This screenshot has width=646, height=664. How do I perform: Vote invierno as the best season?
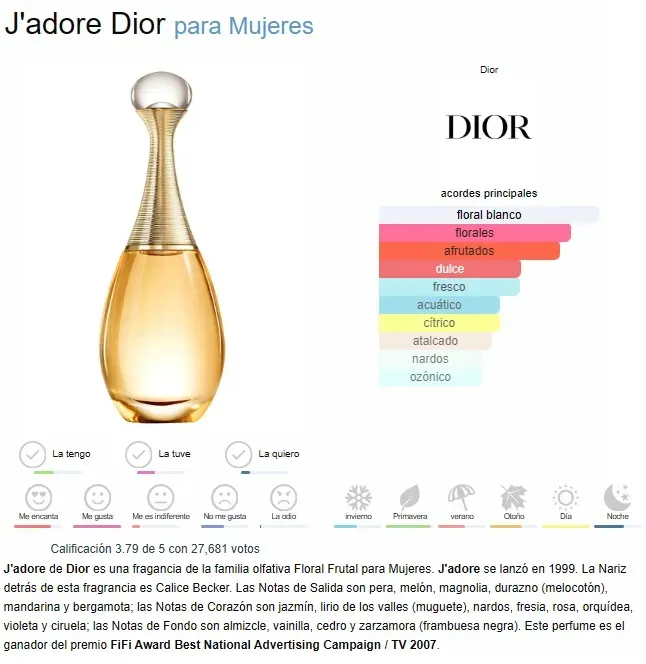coord(358,497)
